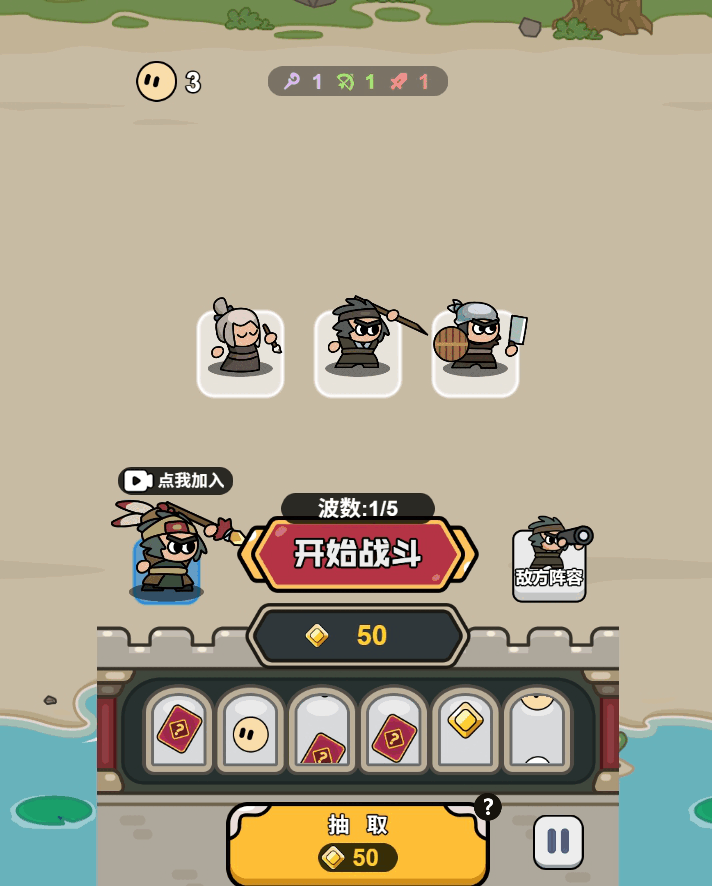This screenshot has width=712, height=886.
Task: Tap the 开始战斗 start battle button
Action: click(357, 553)
